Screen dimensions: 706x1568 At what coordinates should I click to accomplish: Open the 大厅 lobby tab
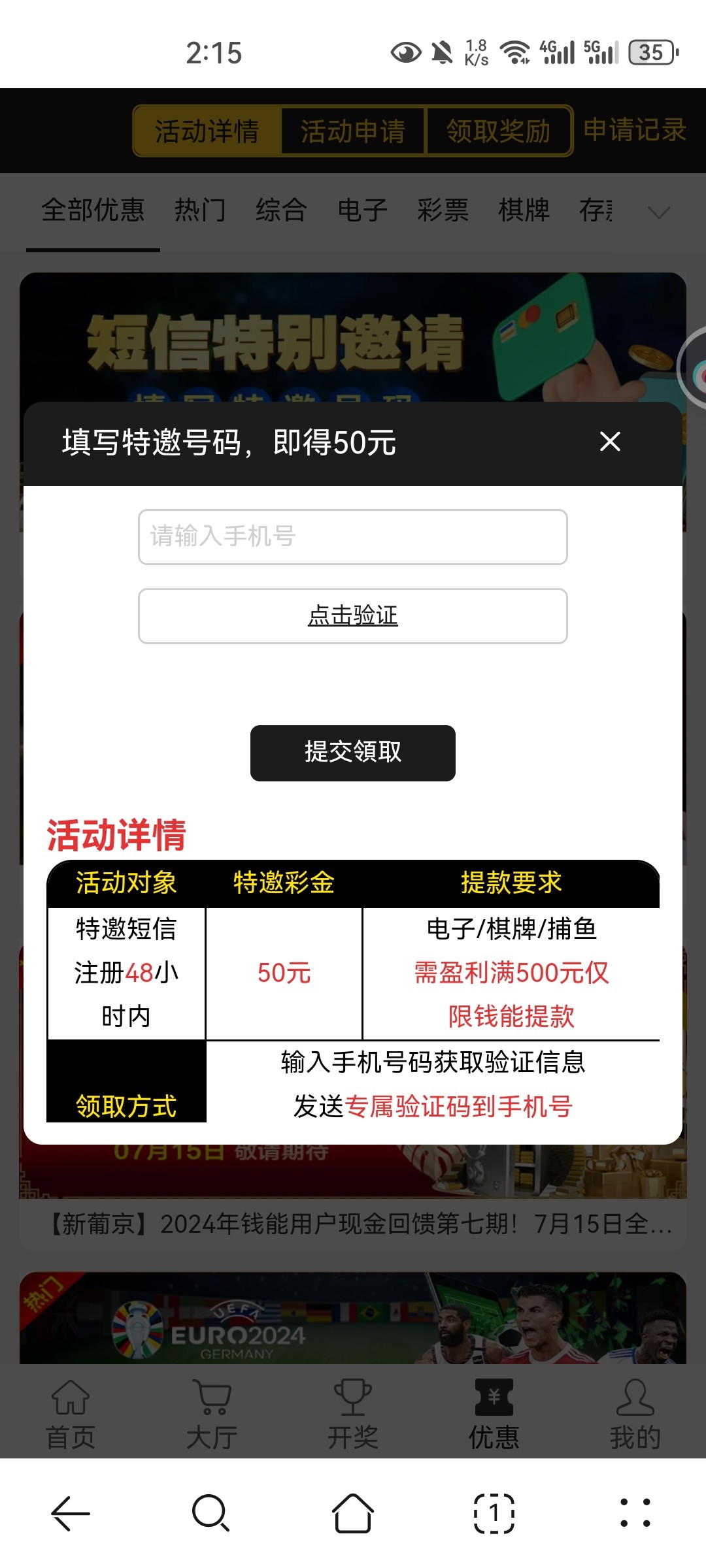click(212, 1415)
